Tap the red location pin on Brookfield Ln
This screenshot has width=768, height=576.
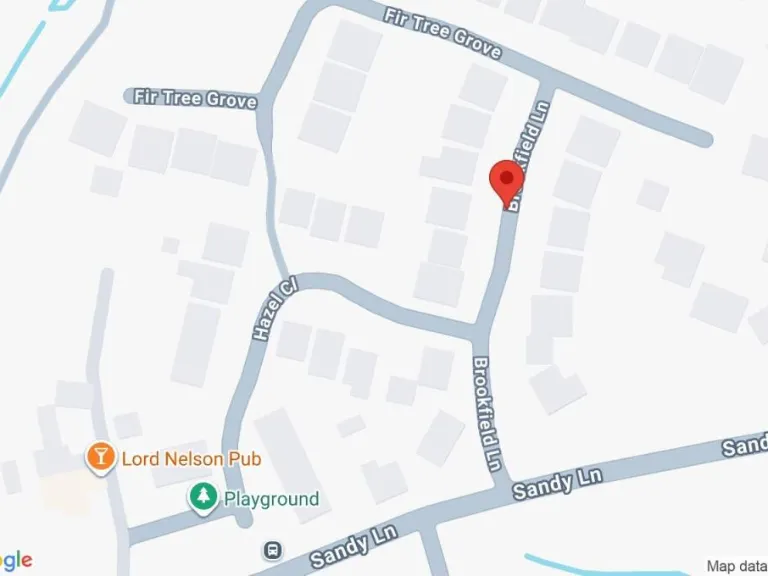pyautogui.click(x=506, y=182)
